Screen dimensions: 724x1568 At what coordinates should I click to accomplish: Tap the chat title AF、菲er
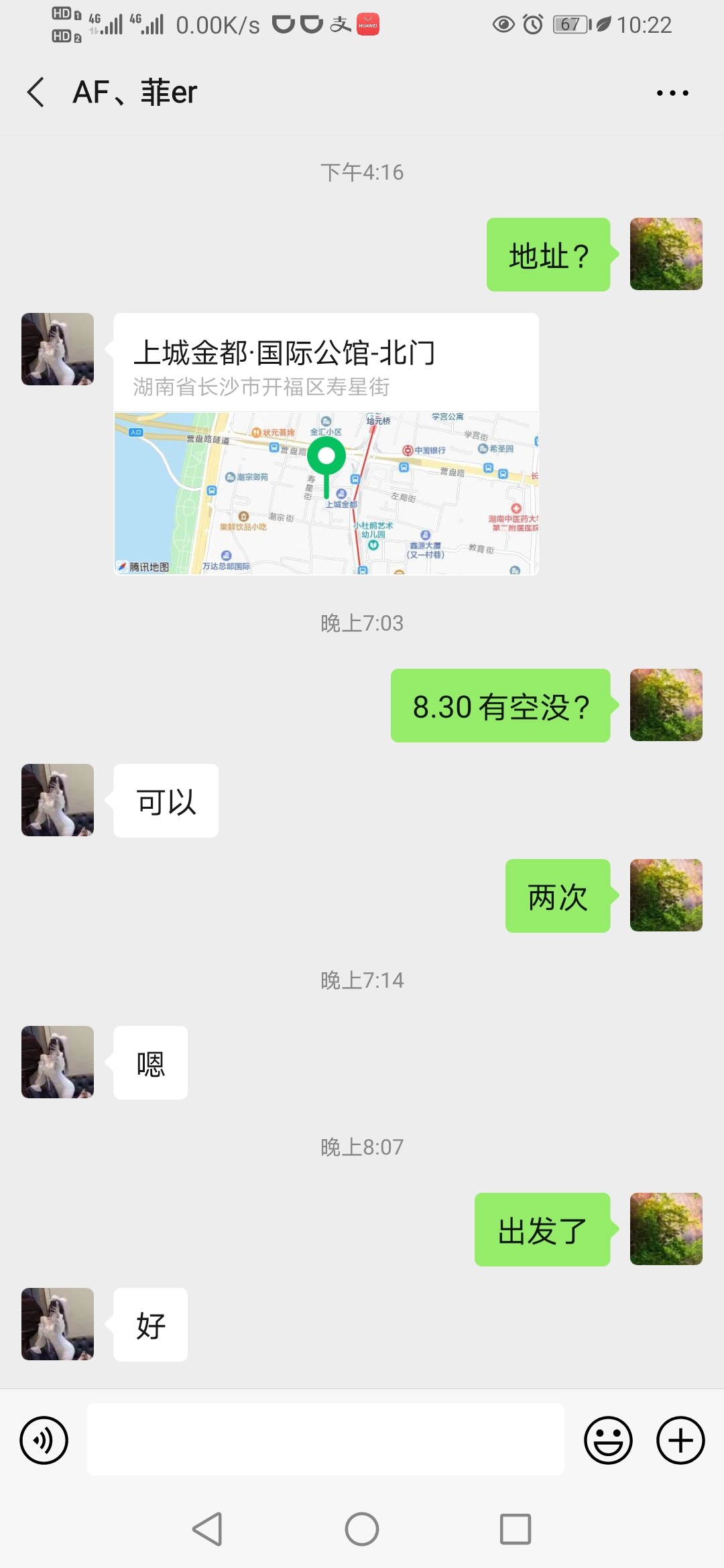pos(133,92)
